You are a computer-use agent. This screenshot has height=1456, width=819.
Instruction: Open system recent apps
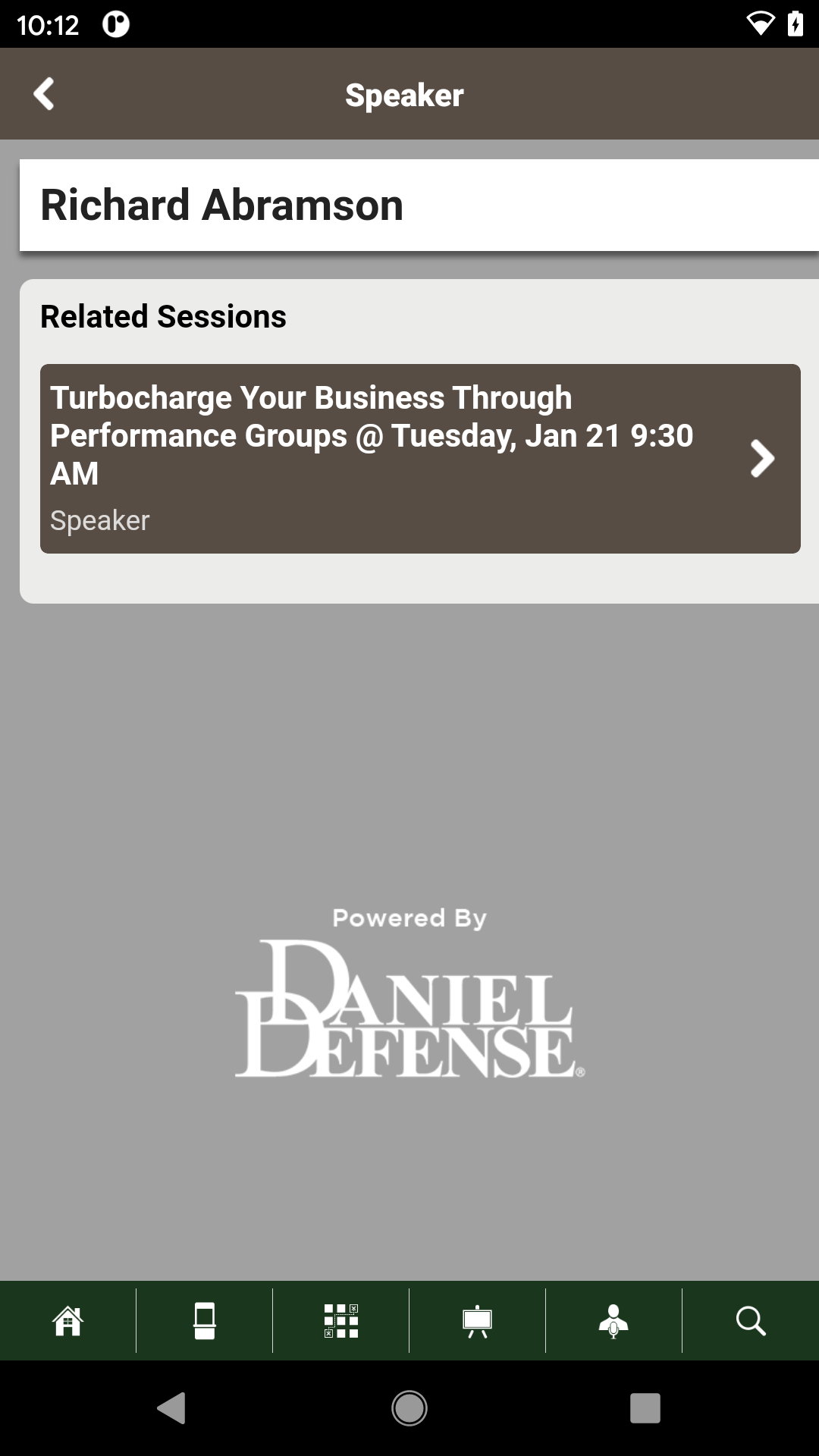point(645,1408)
